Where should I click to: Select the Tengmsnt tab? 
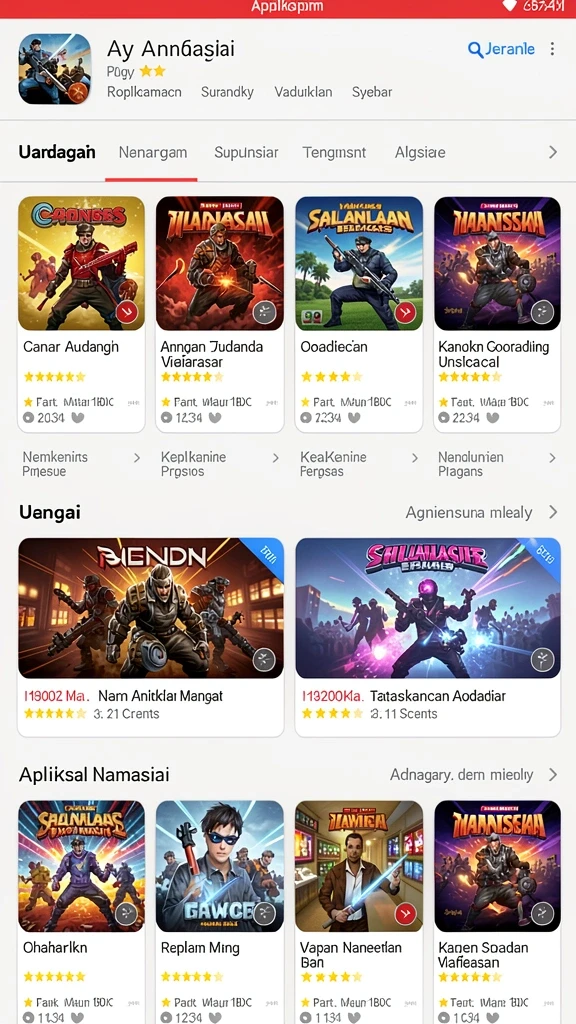[x=334, y=153]
